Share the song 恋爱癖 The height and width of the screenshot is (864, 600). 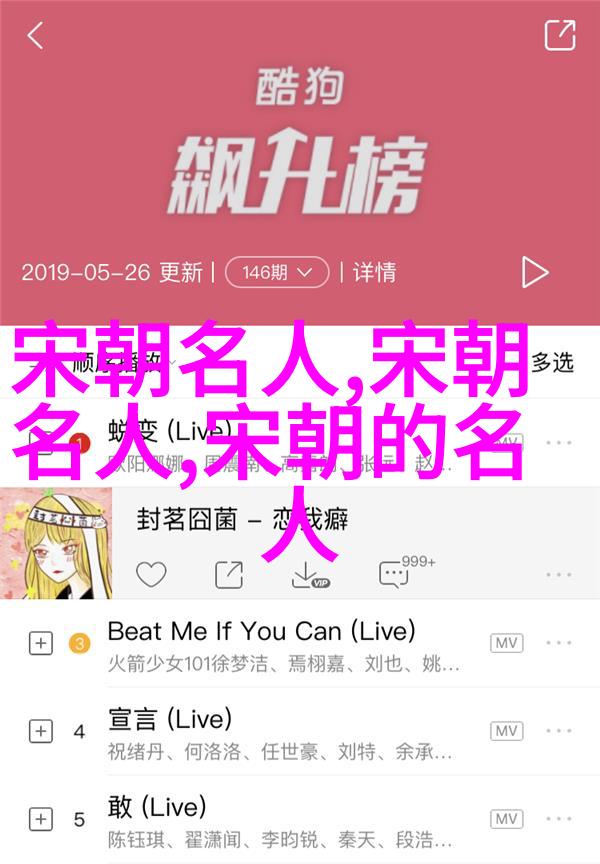pos(229,574)
